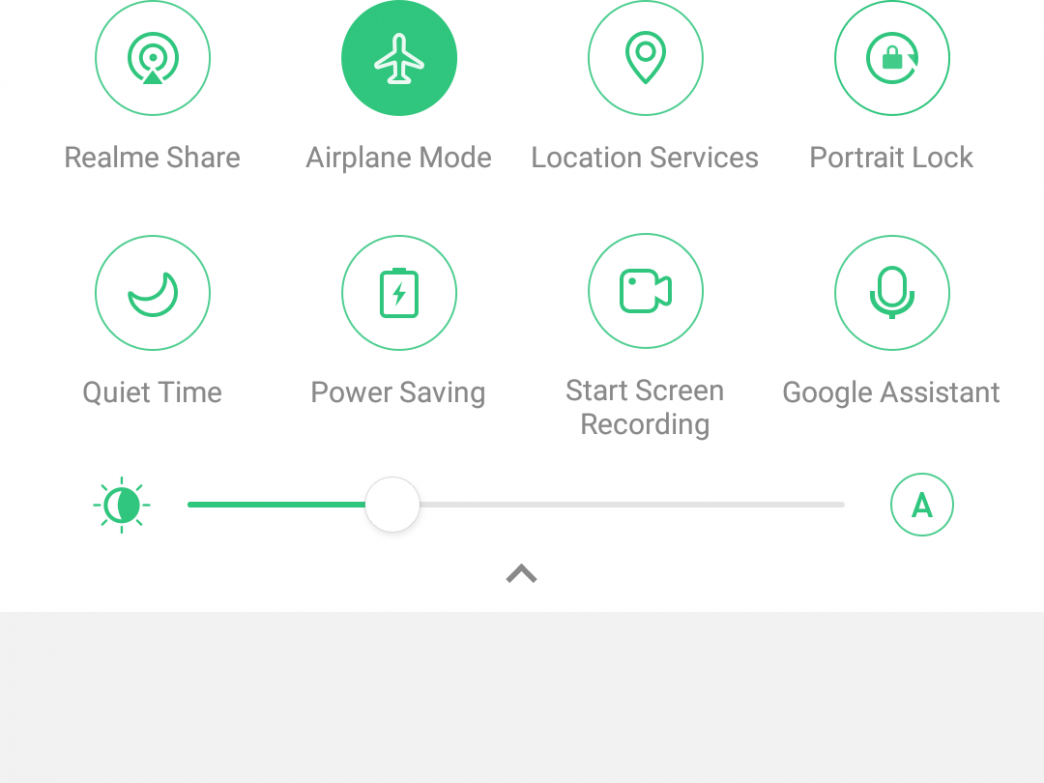Toggle Portrait Lock
This screenshot has height=783, width=1044.
pos(891,58)
